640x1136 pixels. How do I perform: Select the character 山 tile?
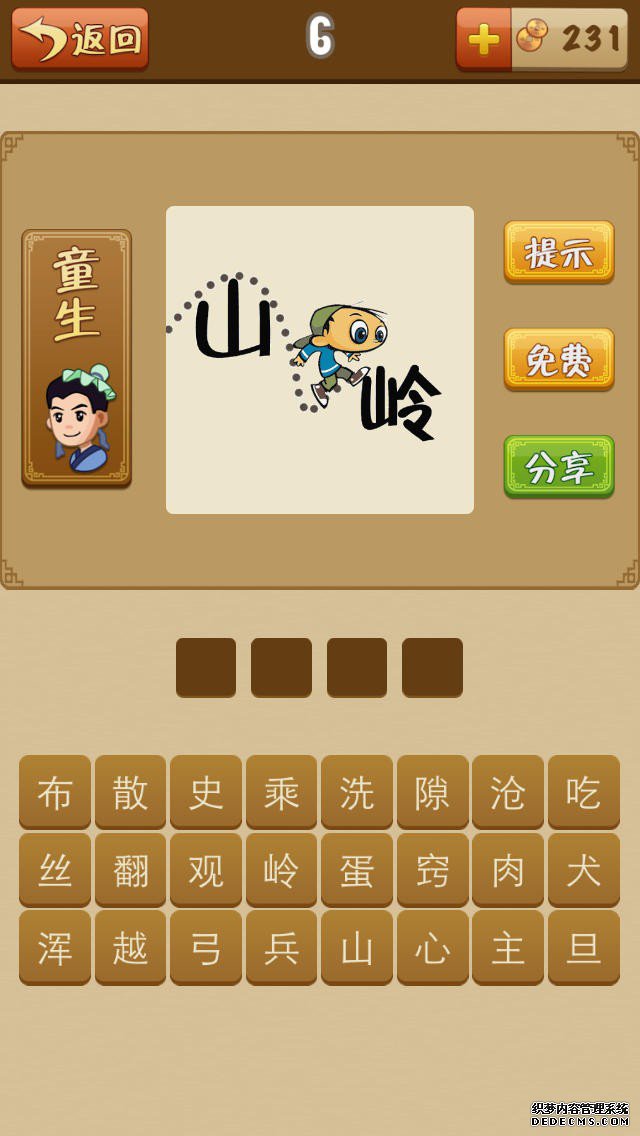point(357,947)
